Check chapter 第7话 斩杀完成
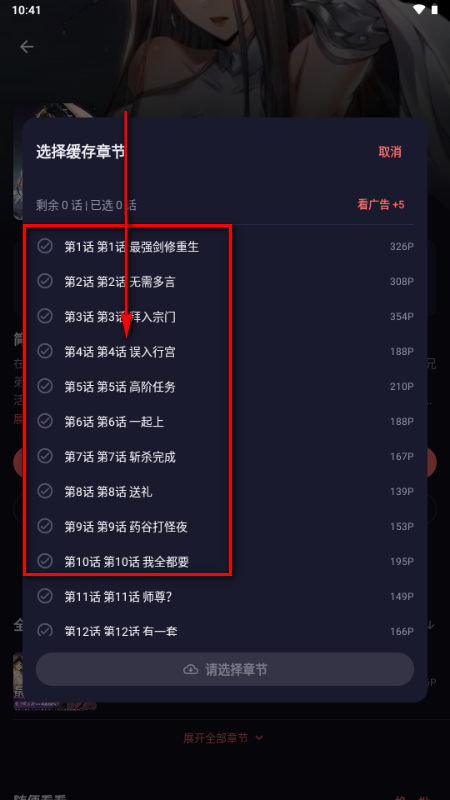The height and width of the screenshot is (800, 450). [224, 457]
